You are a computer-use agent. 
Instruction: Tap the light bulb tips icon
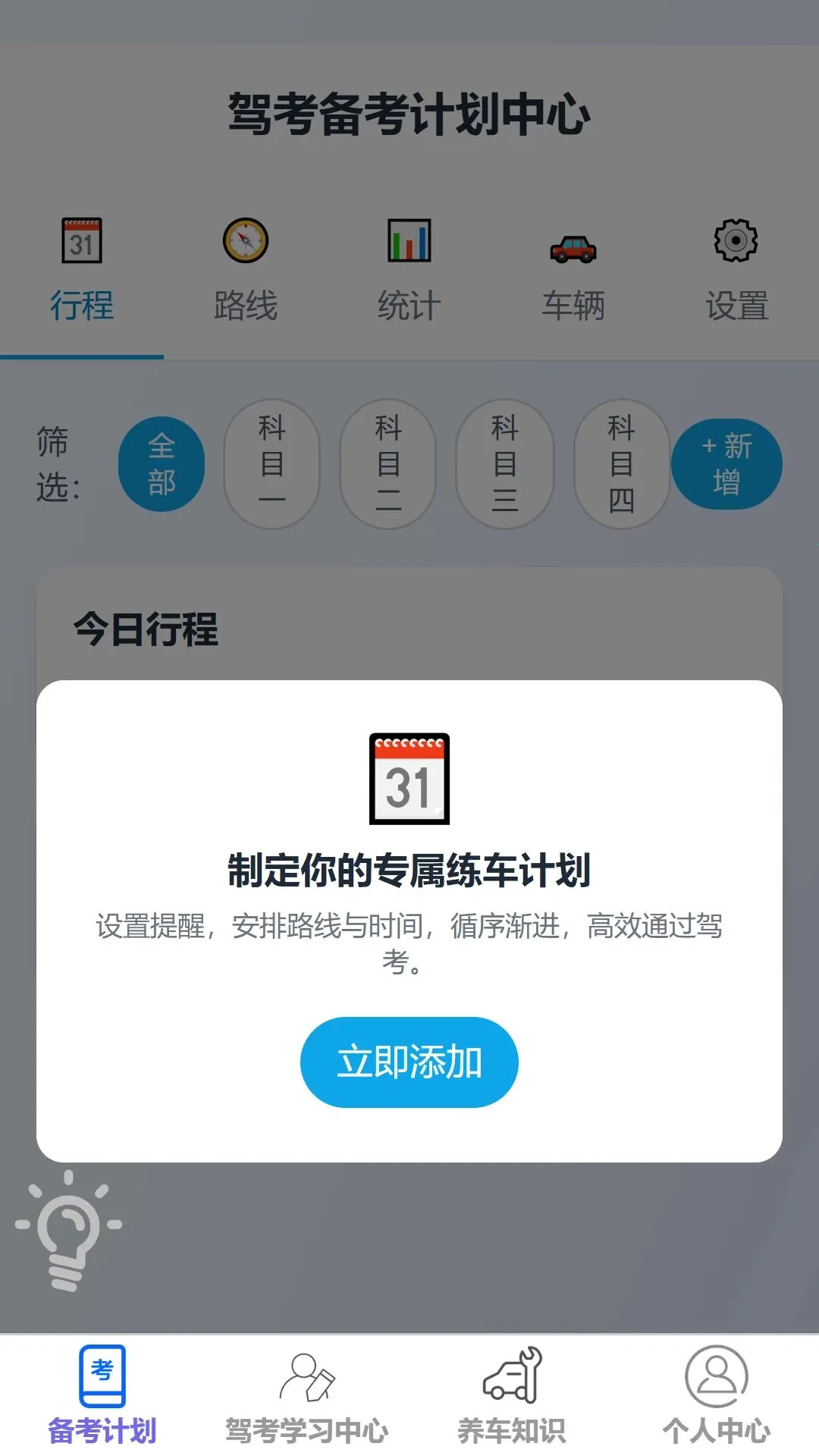(x=68, y=1231)
